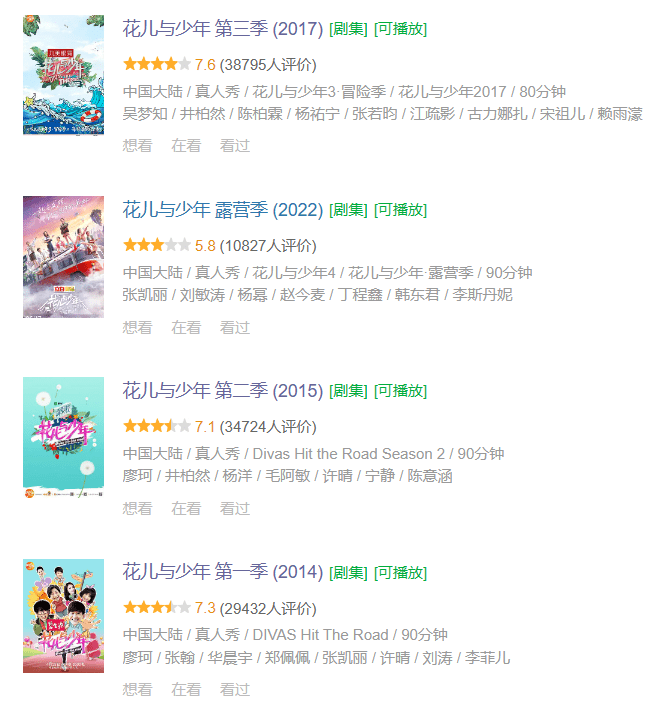The image size is (648, 704).
Task: Mark 第三季 (2017) as 在看
Action: pyautogui.click(x=186, y=146)
